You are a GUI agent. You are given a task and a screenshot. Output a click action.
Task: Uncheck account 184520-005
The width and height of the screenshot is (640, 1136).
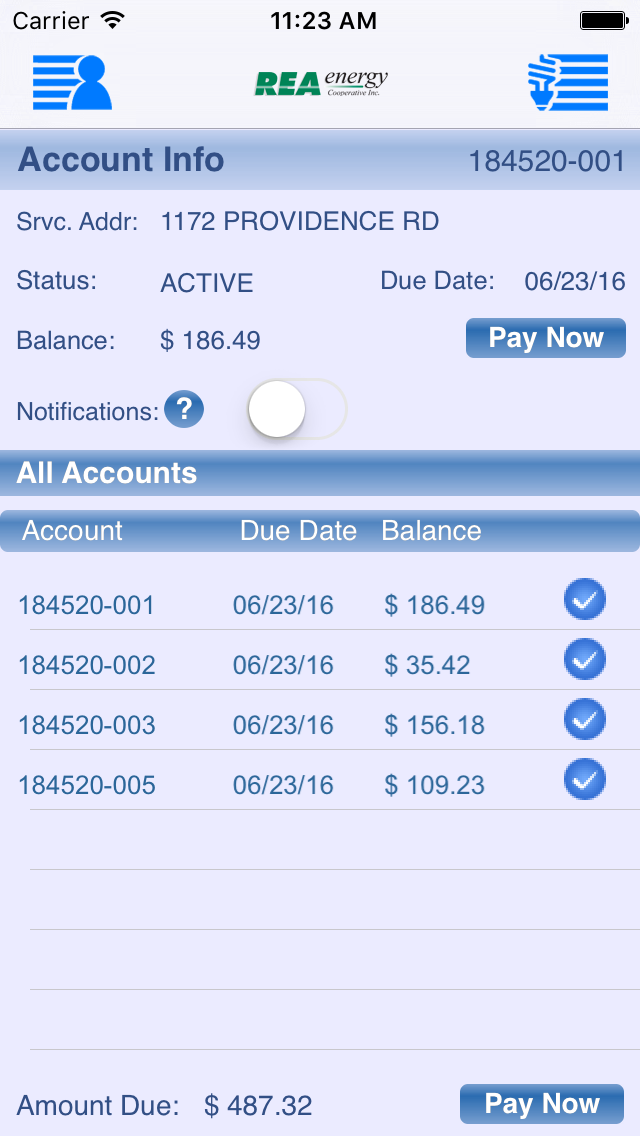point(585,780)
